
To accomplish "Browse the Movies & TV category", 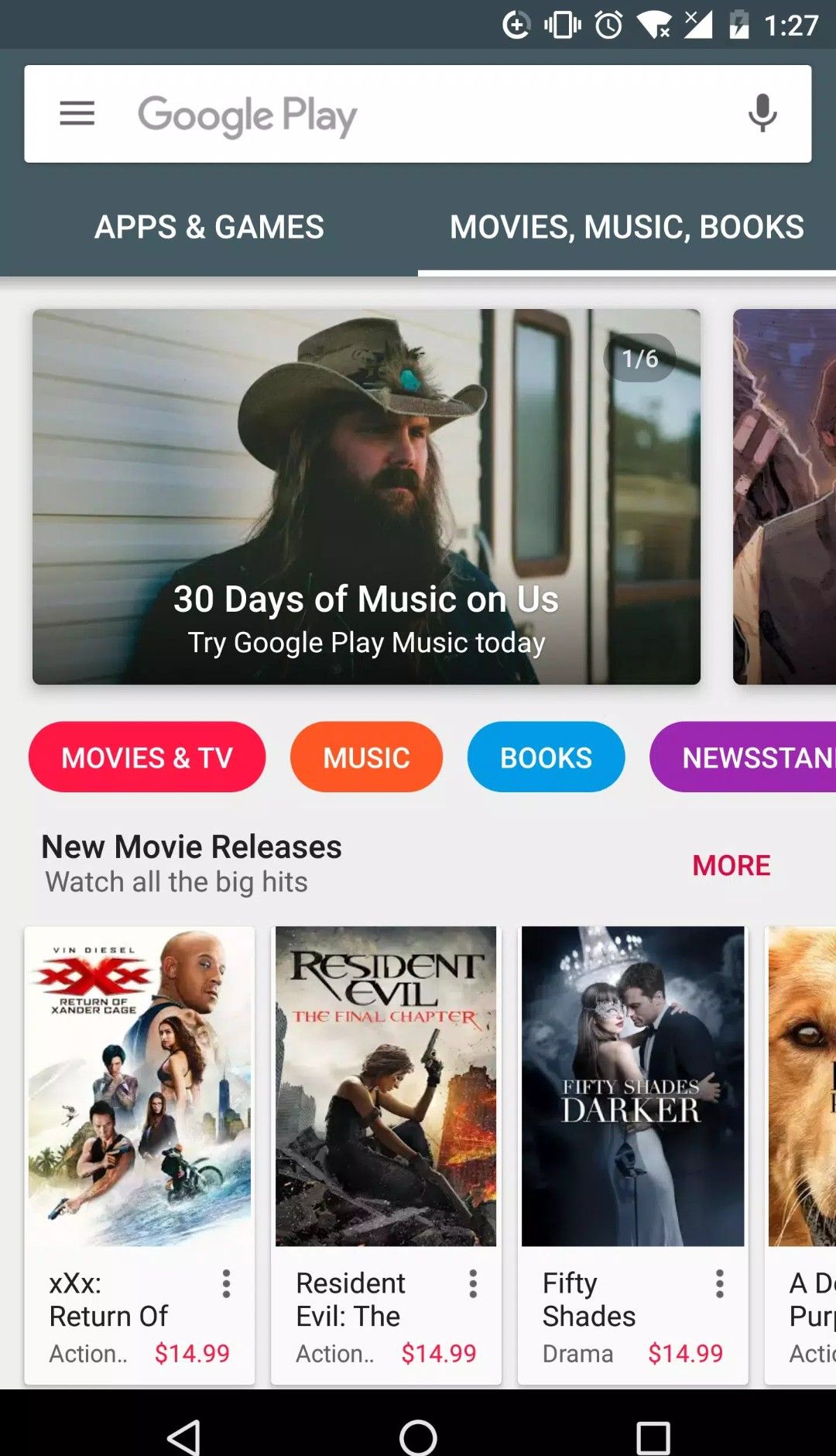I will click(x=147, y=757).
